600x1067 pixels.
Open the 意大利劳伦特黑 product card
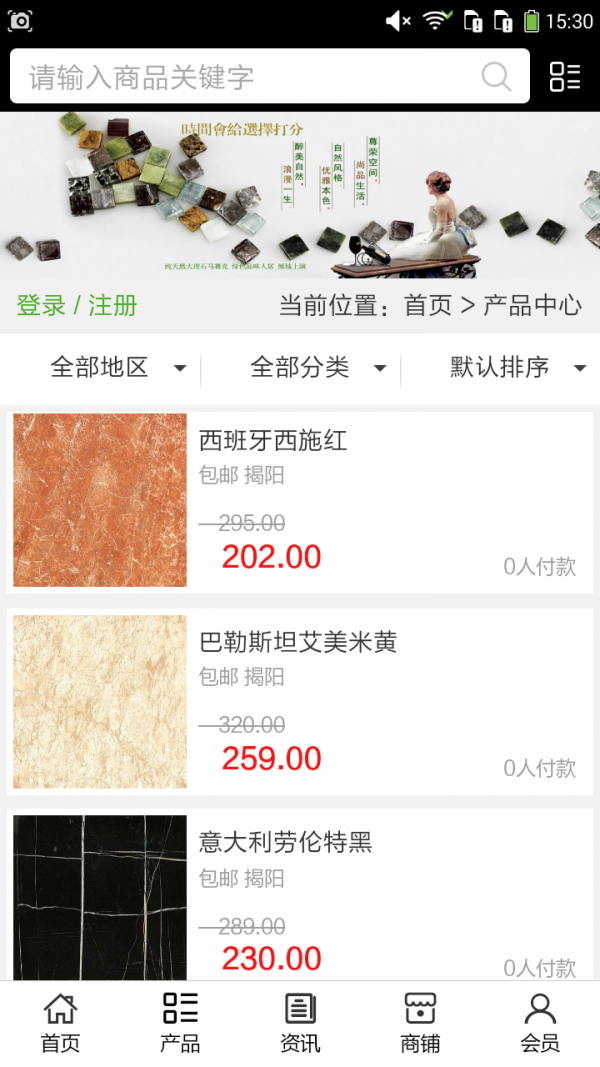click(300, 895)
